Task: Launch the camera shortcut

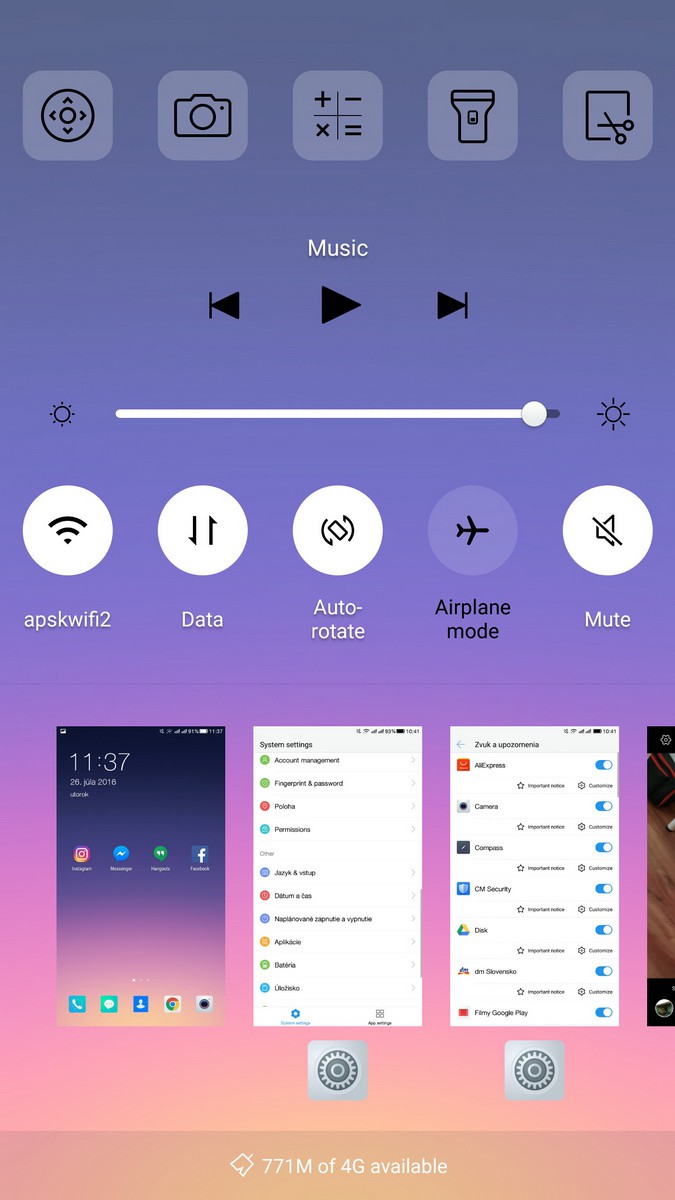Action: (x=202, y=116)
